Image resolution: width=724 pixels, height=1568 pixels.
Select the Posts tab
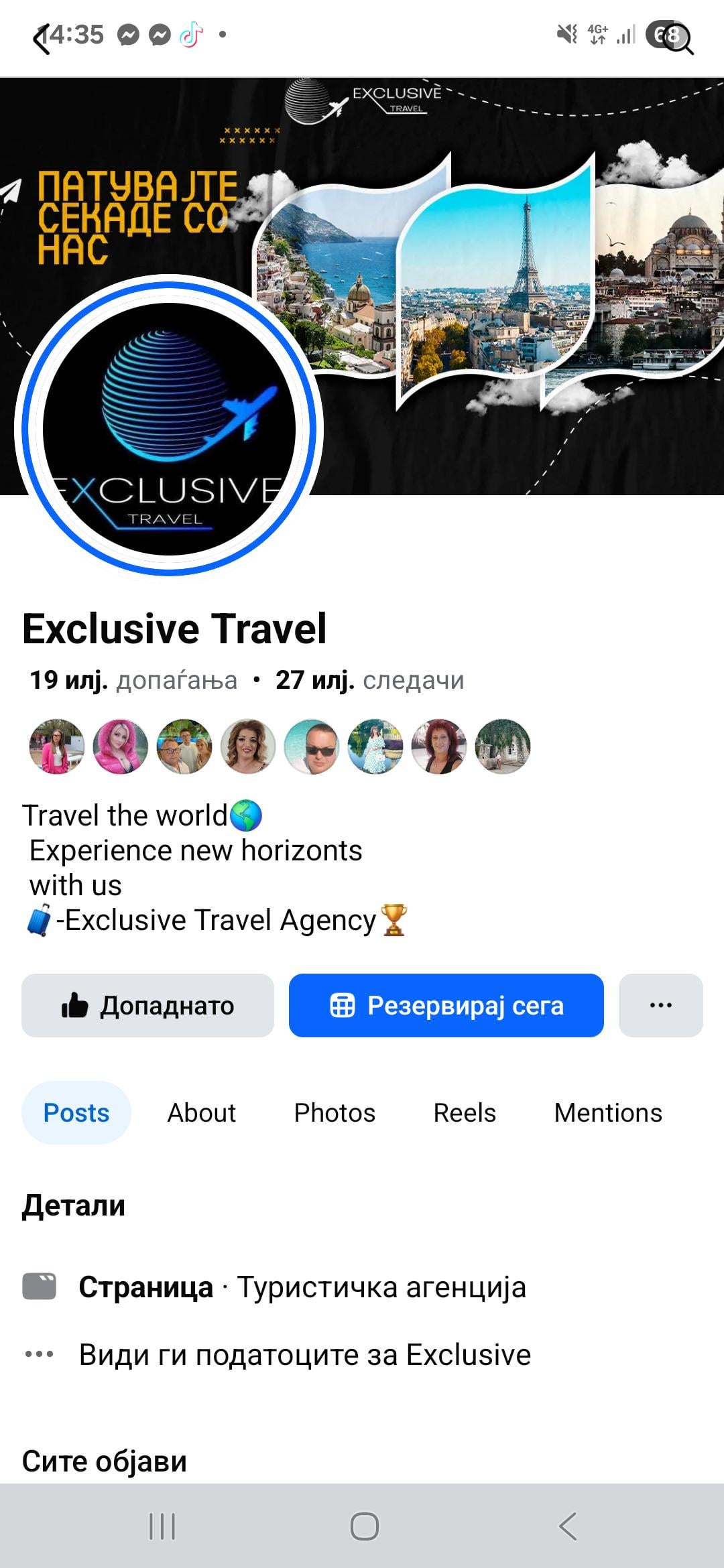(76, 1112)
